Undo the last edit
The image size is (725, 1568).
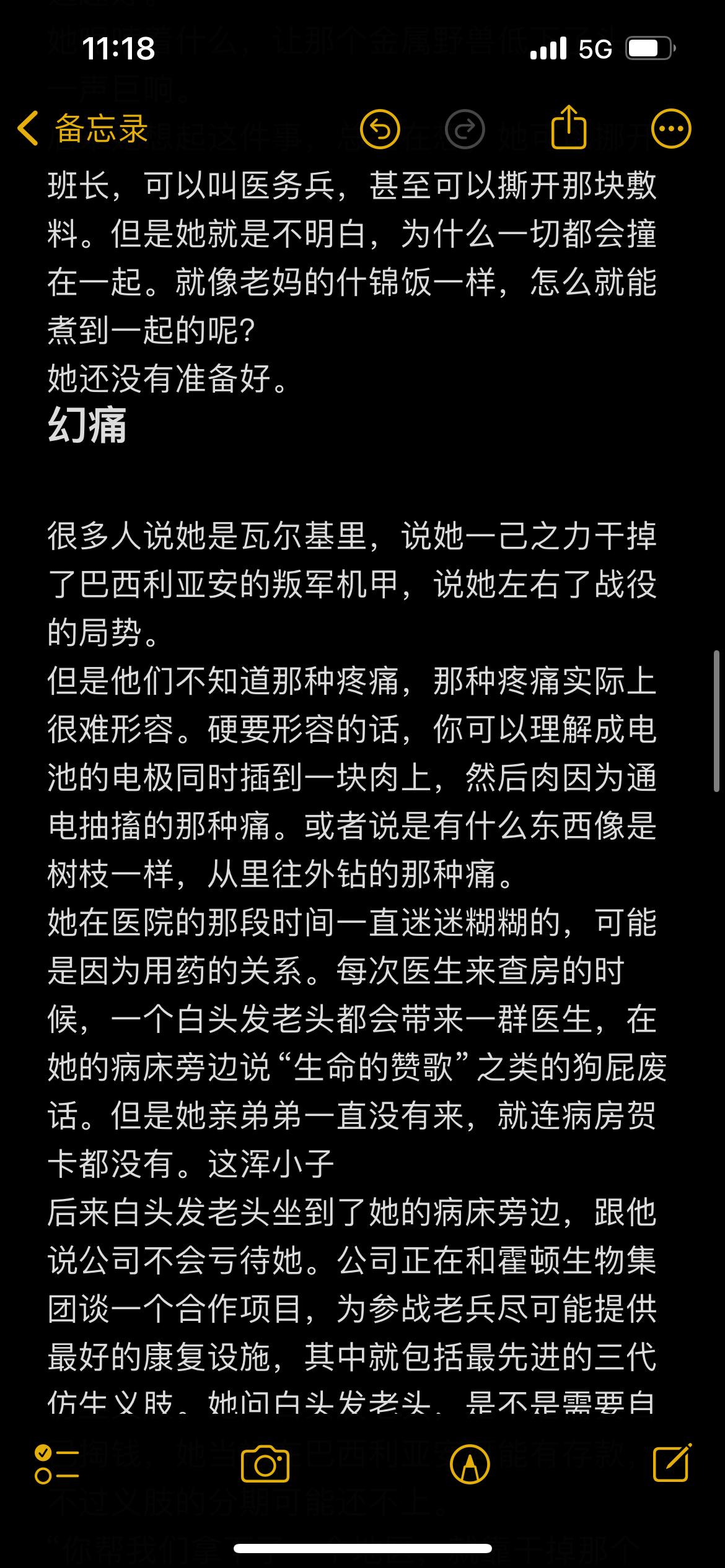[380, 129]
